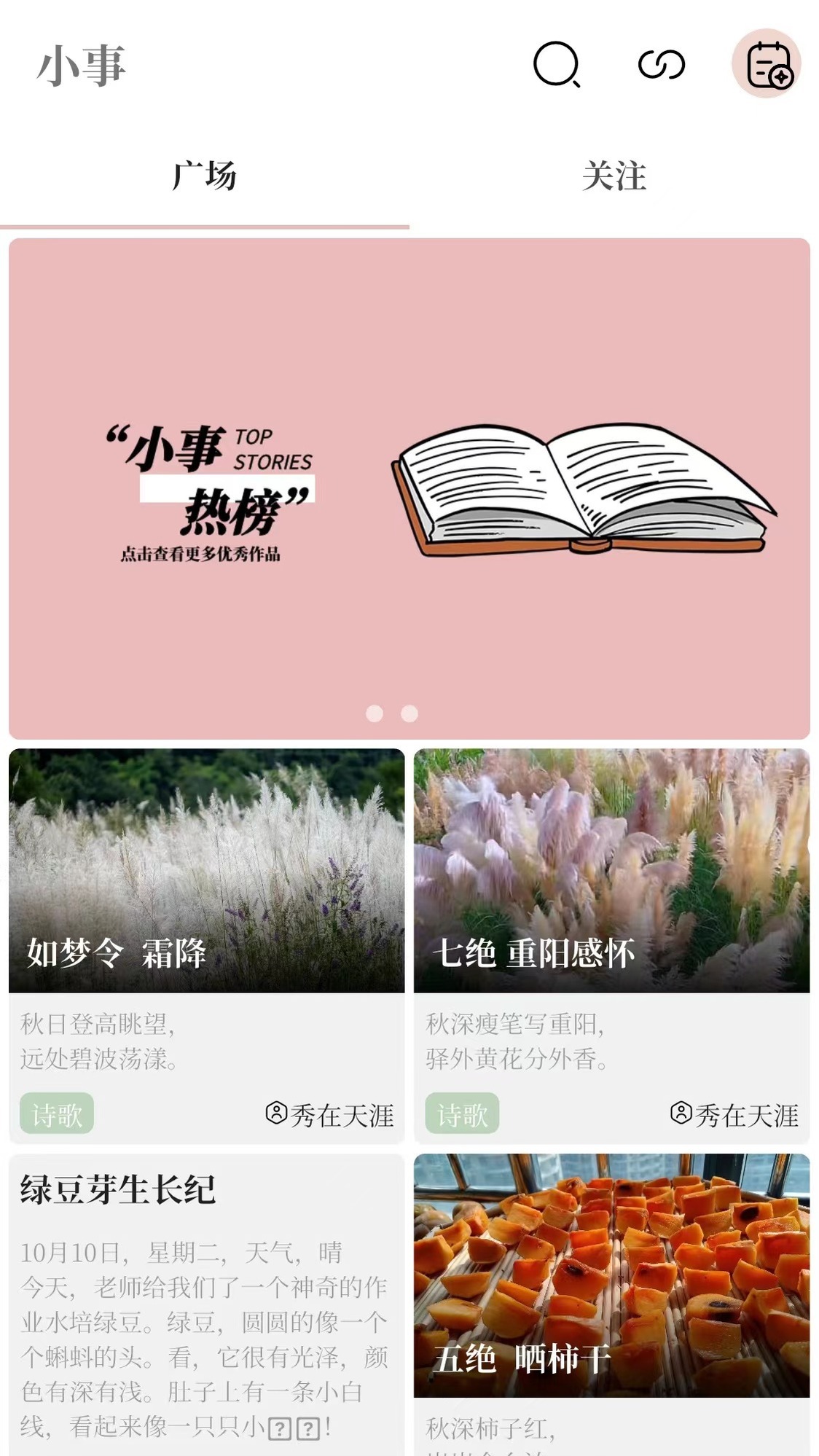Open the 绿豆芽生长纪 story card
The image size is (819, 1456).
[206, 1304]
